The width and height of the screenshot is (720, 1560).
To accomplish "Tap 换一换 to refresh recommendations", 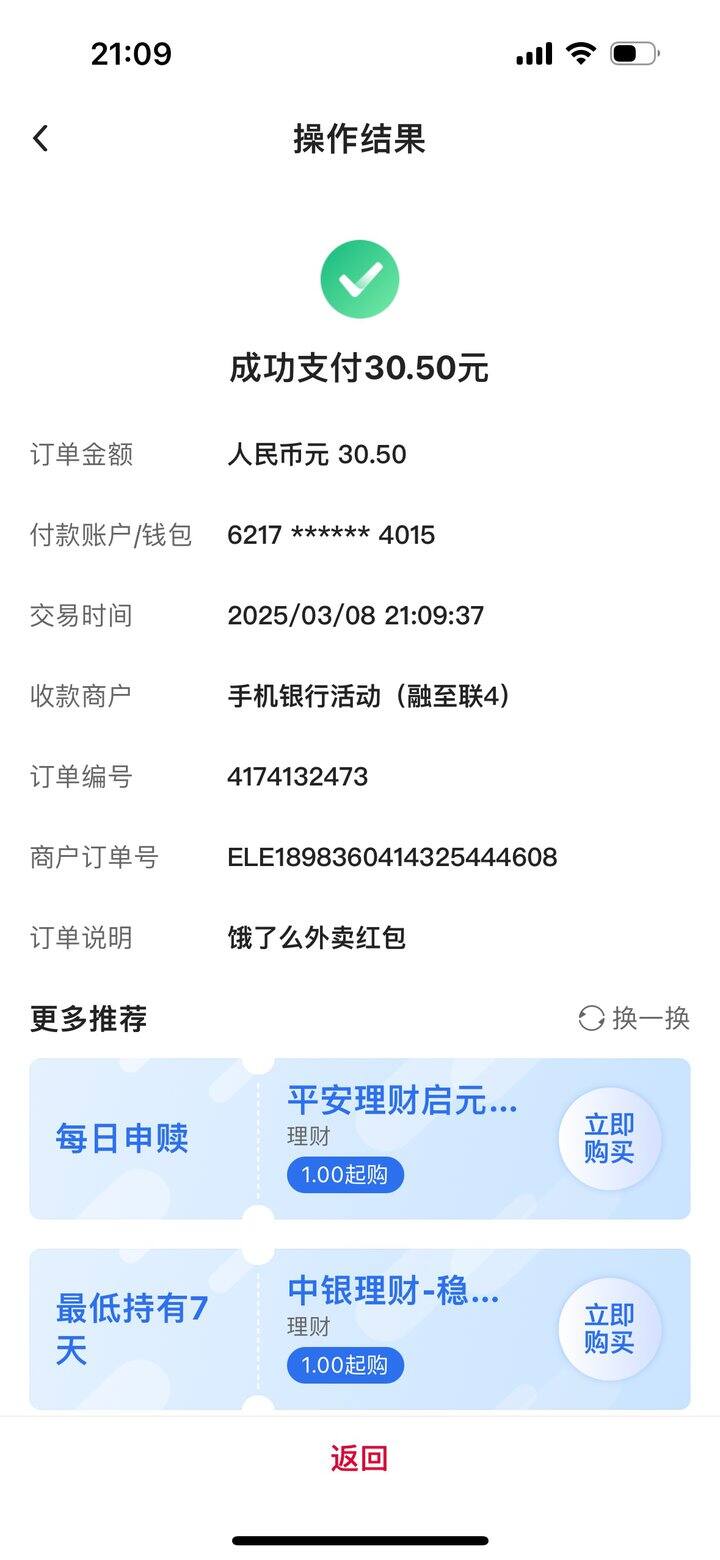I will [x=634, y=1018].
